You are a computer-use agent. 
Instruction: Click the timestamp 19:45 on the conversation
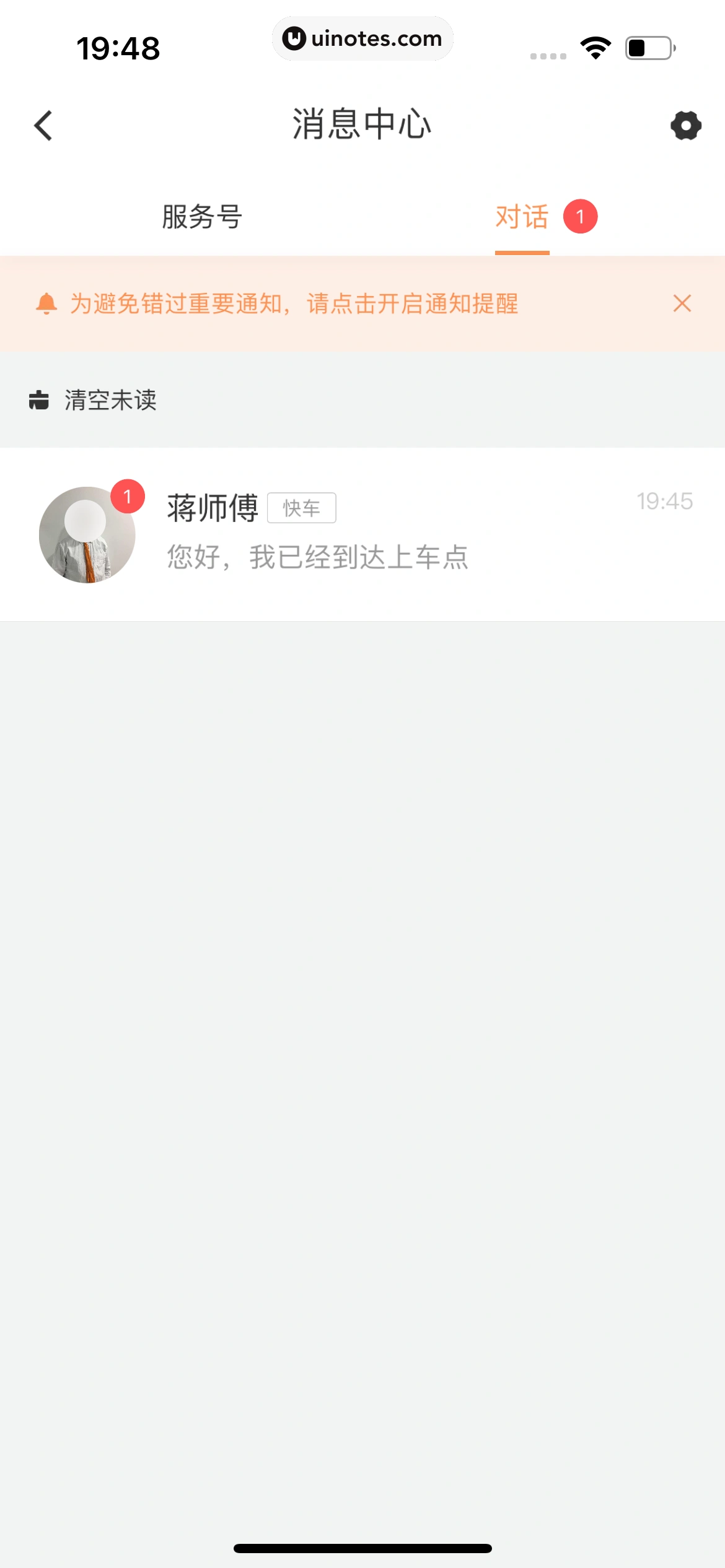pyautogui.click(x=665, y=500)
